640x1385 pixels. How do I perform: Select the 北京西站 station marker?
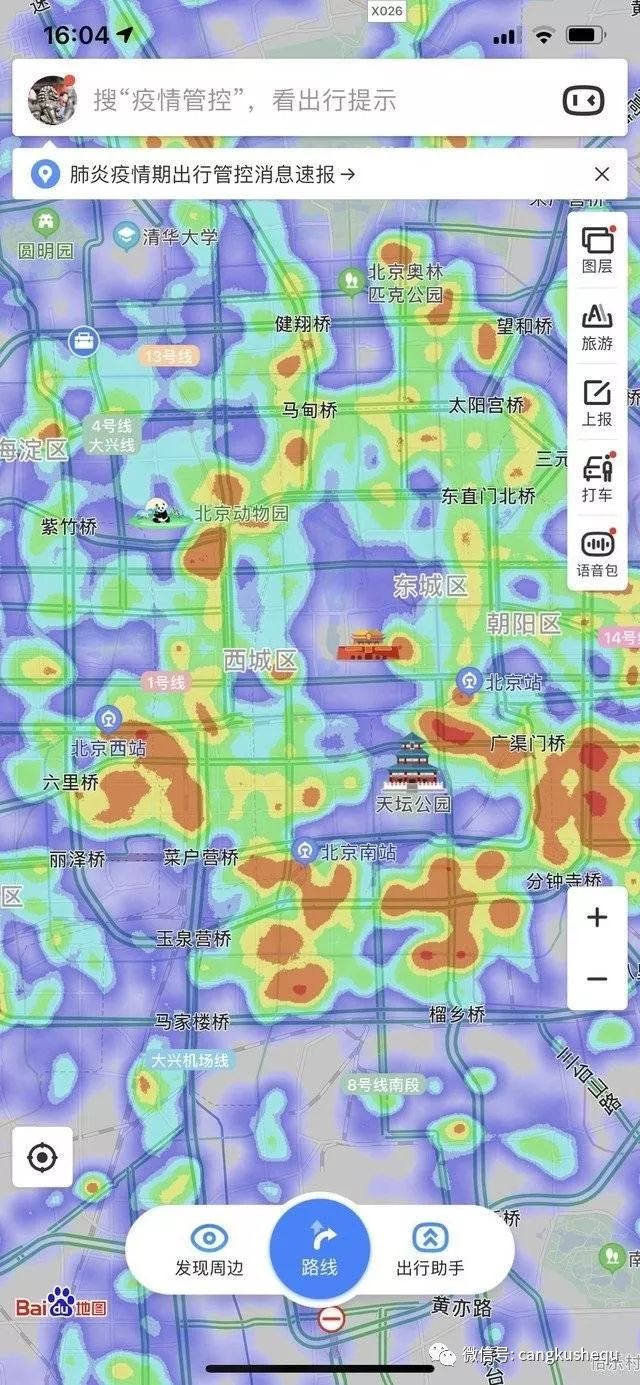pyautogui.click(x=108, y=719)
